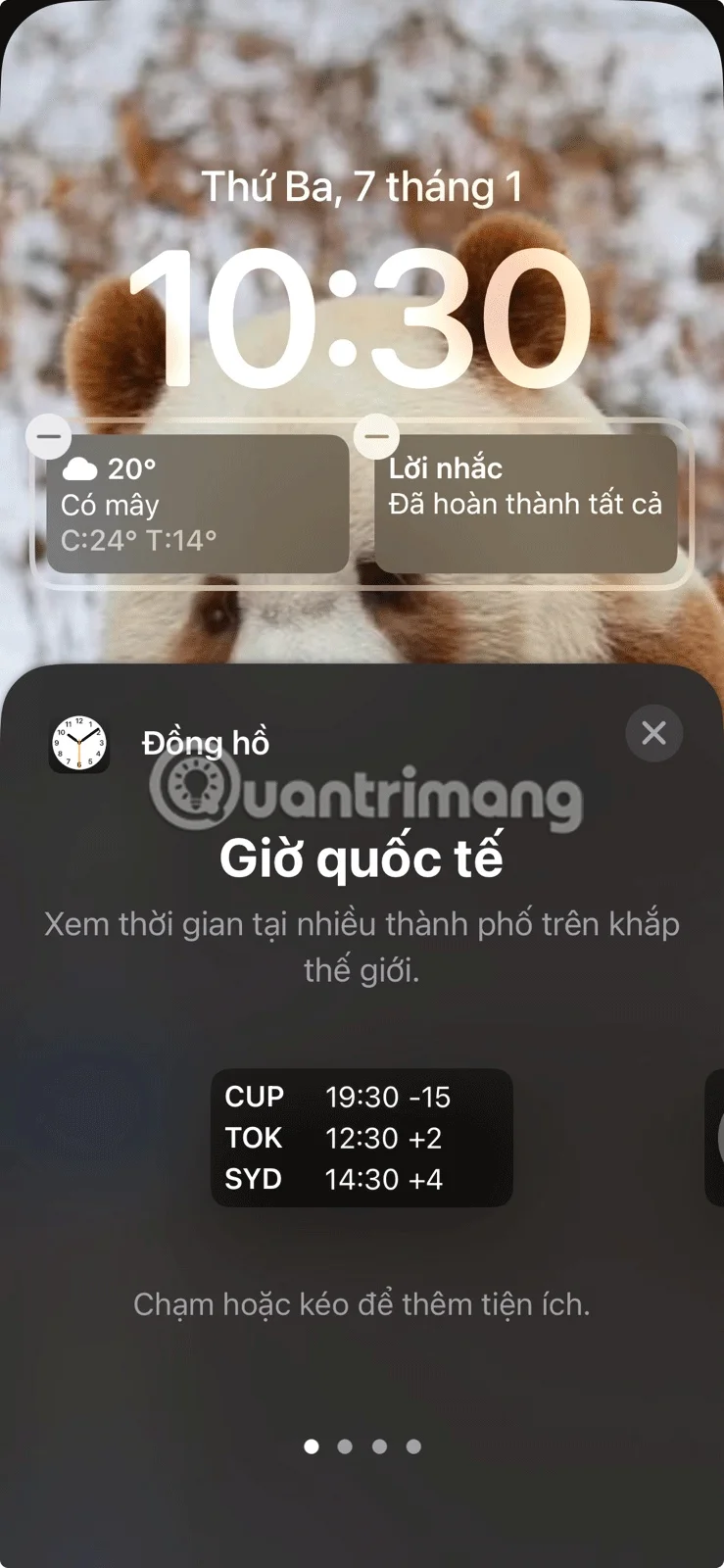Add the Giờ quốc tế world clock widget
Image resolution: width=724 pixels, height=1568 pixels.
pos(362,1139)
